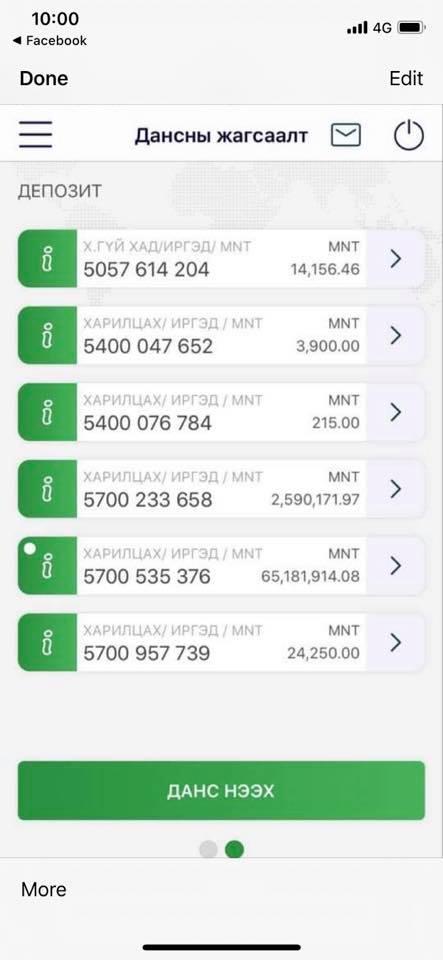Tap the power icon to log out

(x=409, y=135)
